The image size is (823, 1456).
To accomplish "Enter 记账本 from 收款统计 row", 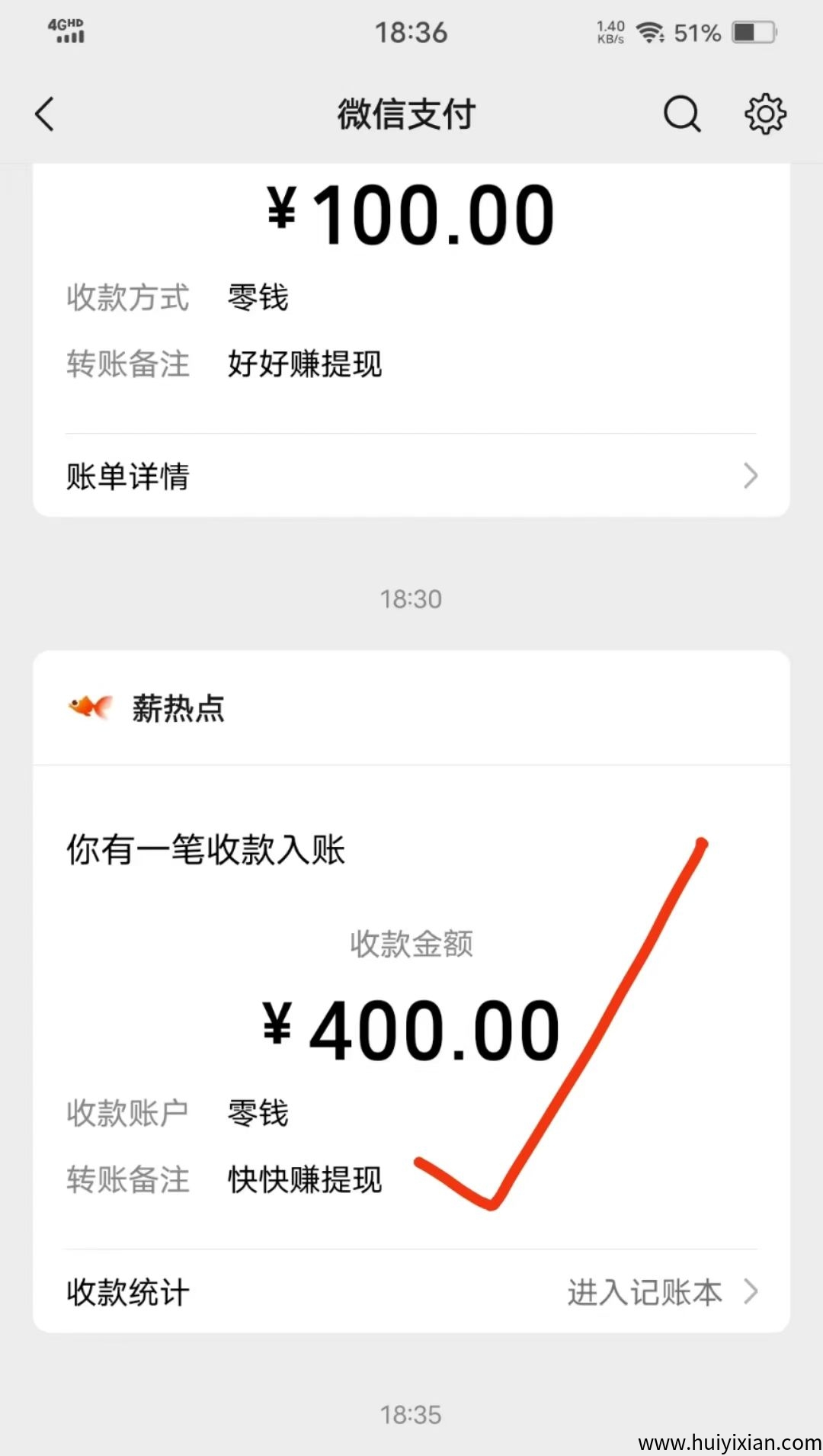I will (661, 1292).
